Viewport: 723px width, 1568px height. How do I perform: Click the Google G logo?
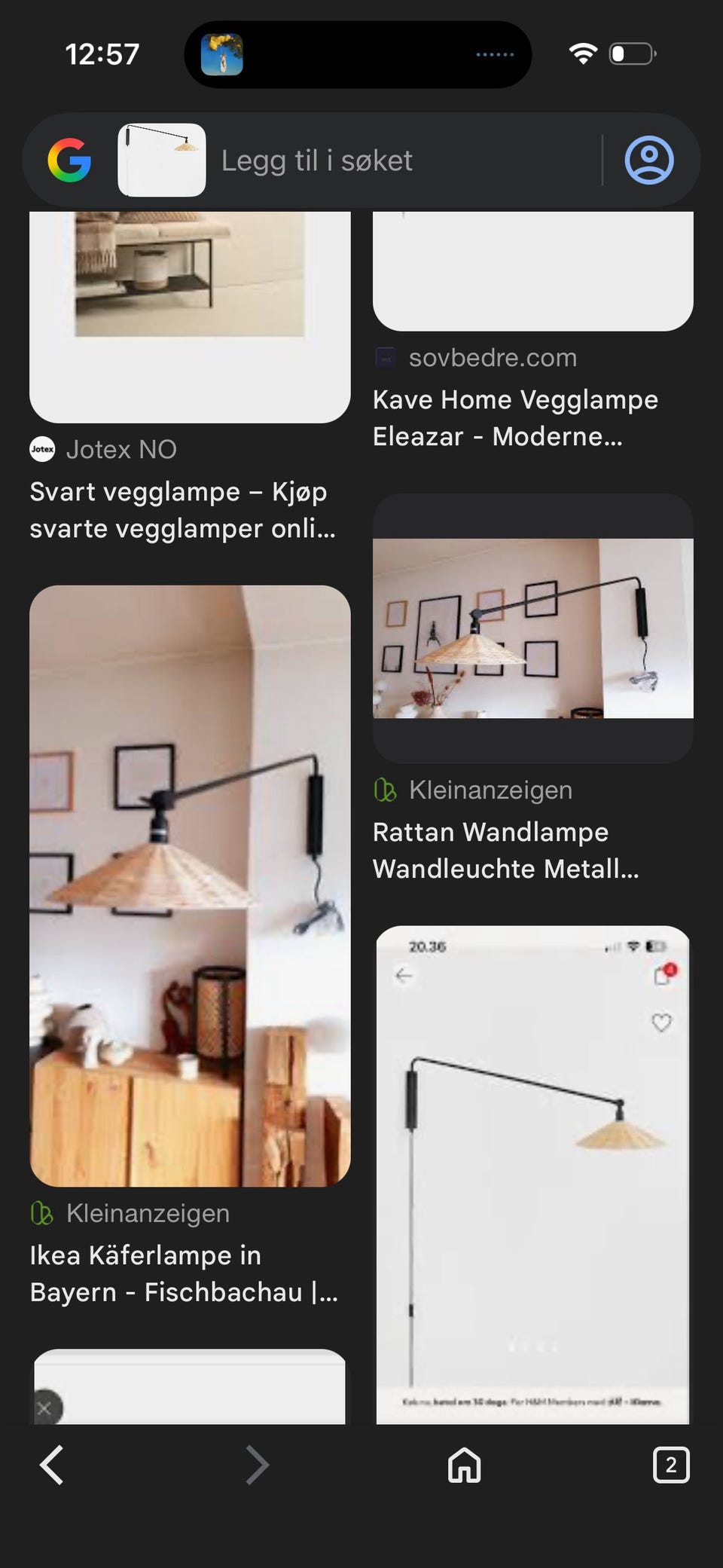click(71, 160)
